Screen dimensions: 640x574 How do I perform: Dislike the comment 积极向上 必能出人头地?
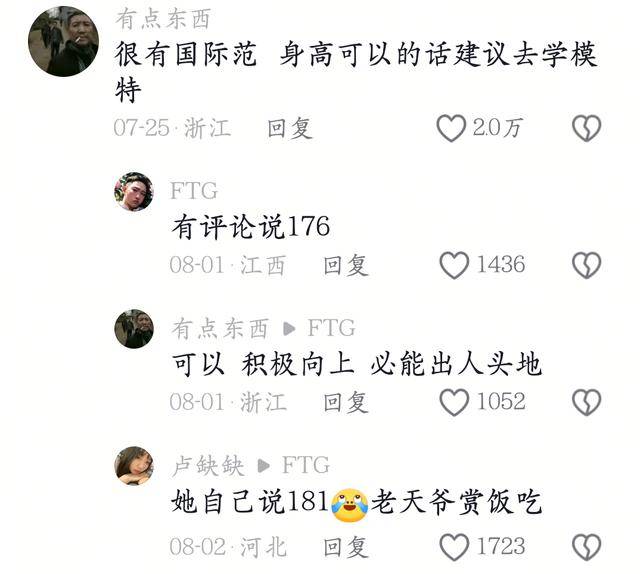click(x=586, y=402)
